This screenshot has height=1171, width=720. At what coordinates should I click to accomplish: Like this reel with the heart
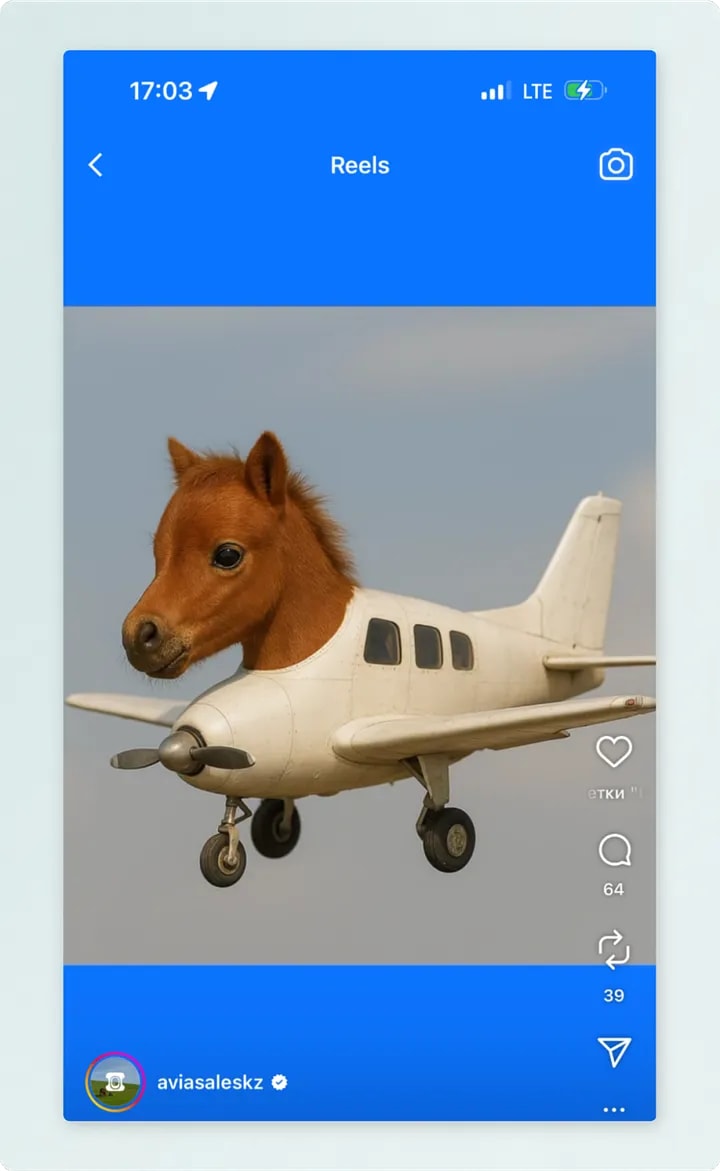pyautogui.click(x=614, y=751)
